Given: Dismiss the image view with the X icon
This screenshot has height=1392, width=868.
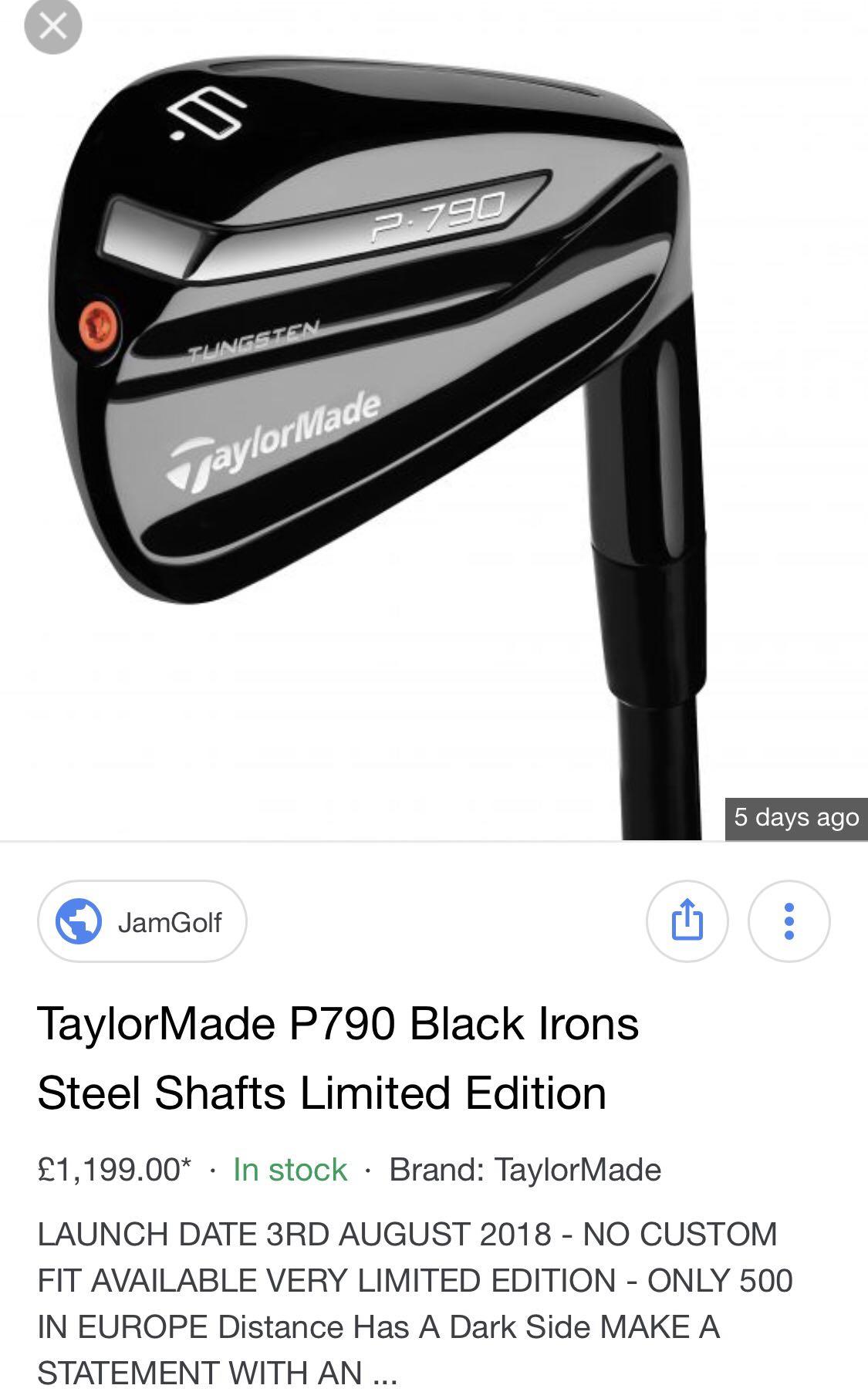Looking at the screenshot, I should click(x=52, y=26).
